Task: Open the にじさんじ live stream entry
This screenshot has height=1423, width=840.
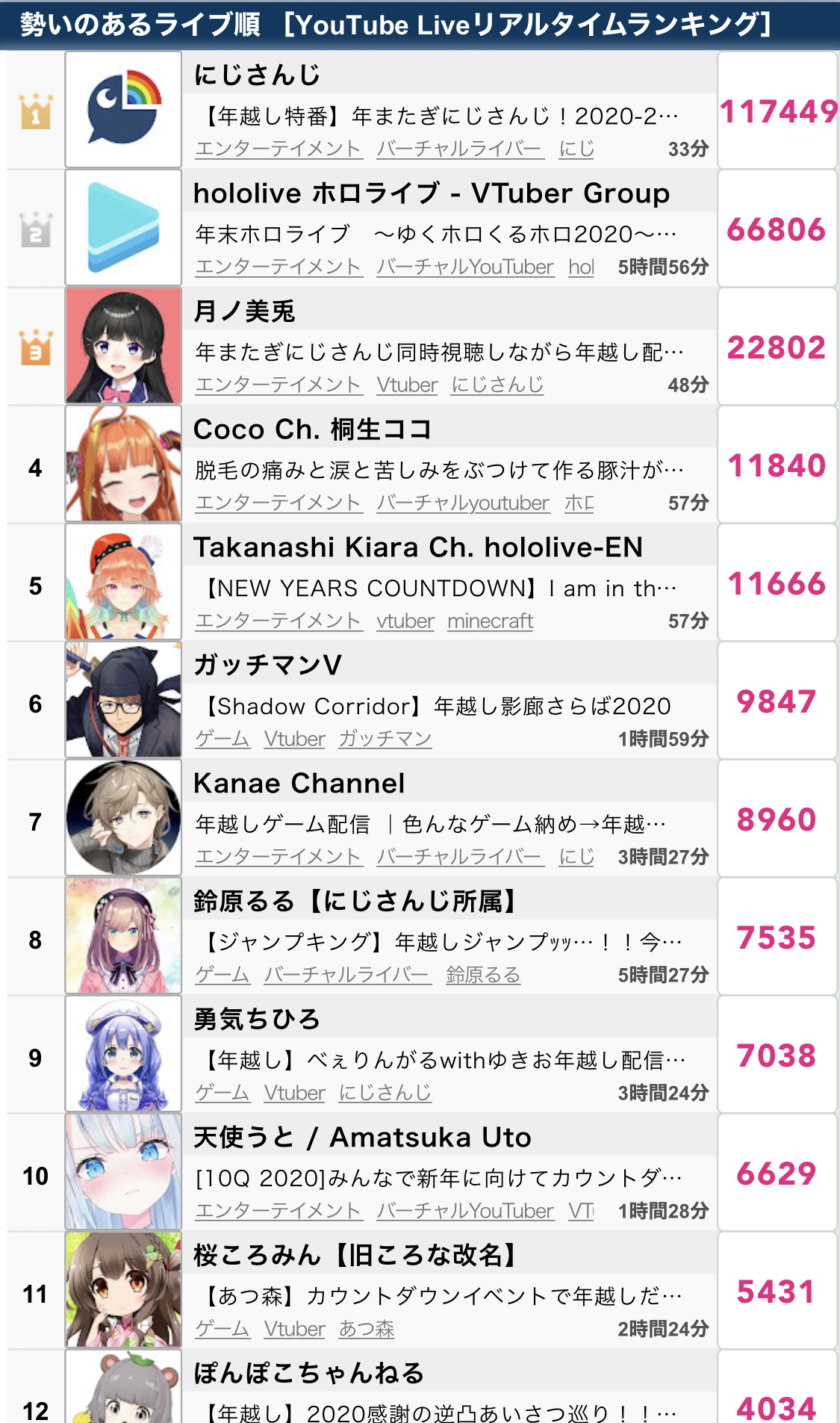Action: coord(422,110)
